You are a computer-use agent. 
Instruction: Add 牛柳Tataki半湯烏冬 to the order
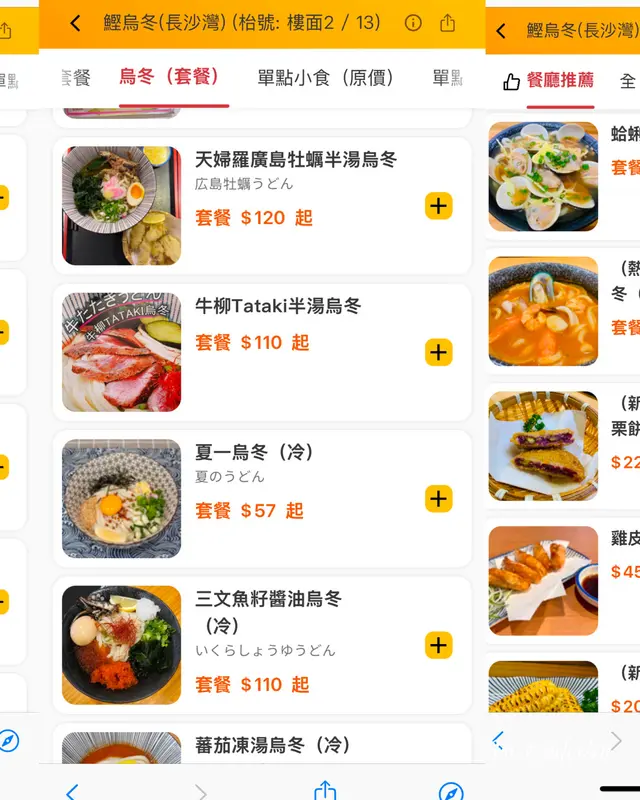(x=438, y=352)
